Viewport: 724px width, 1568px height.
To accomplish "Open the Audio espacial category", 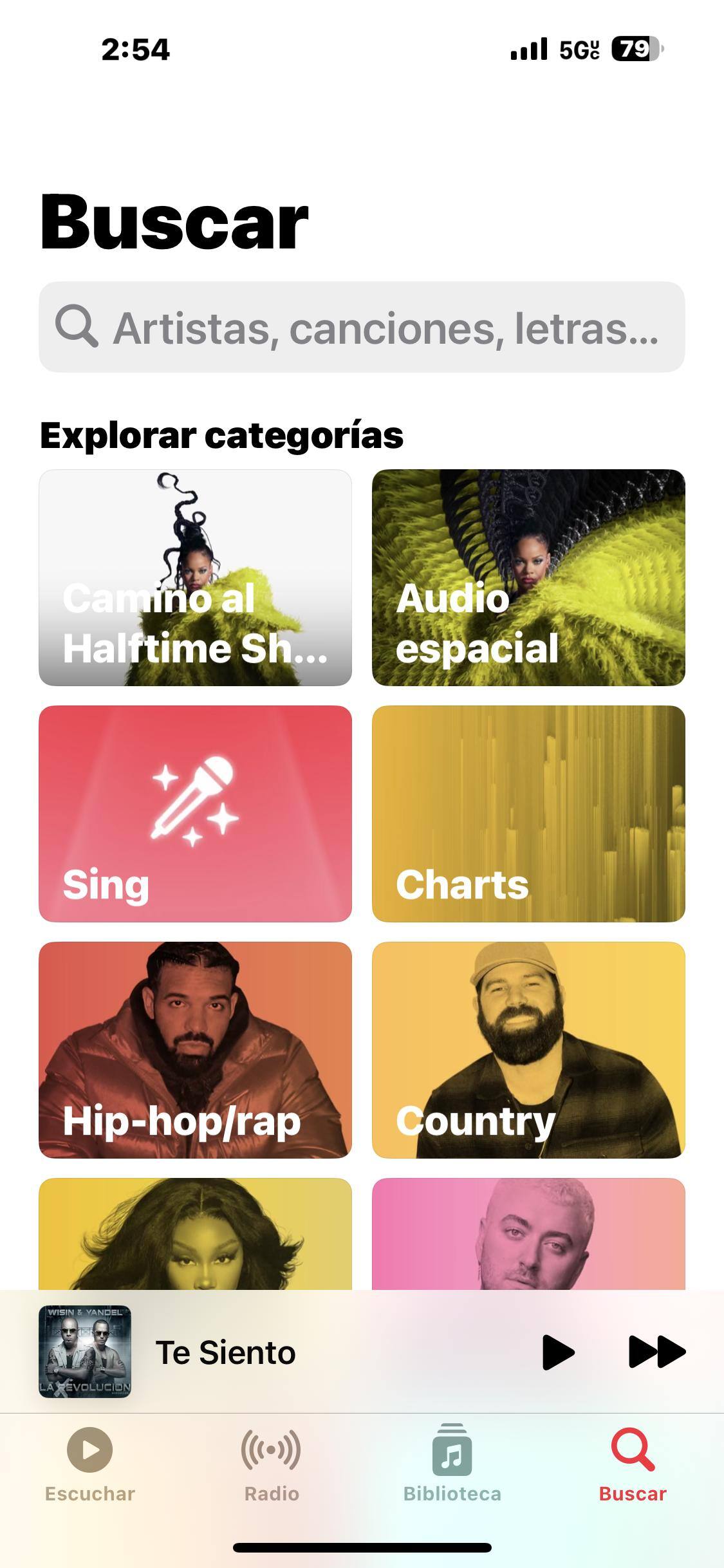I will (x=528, y=577).
